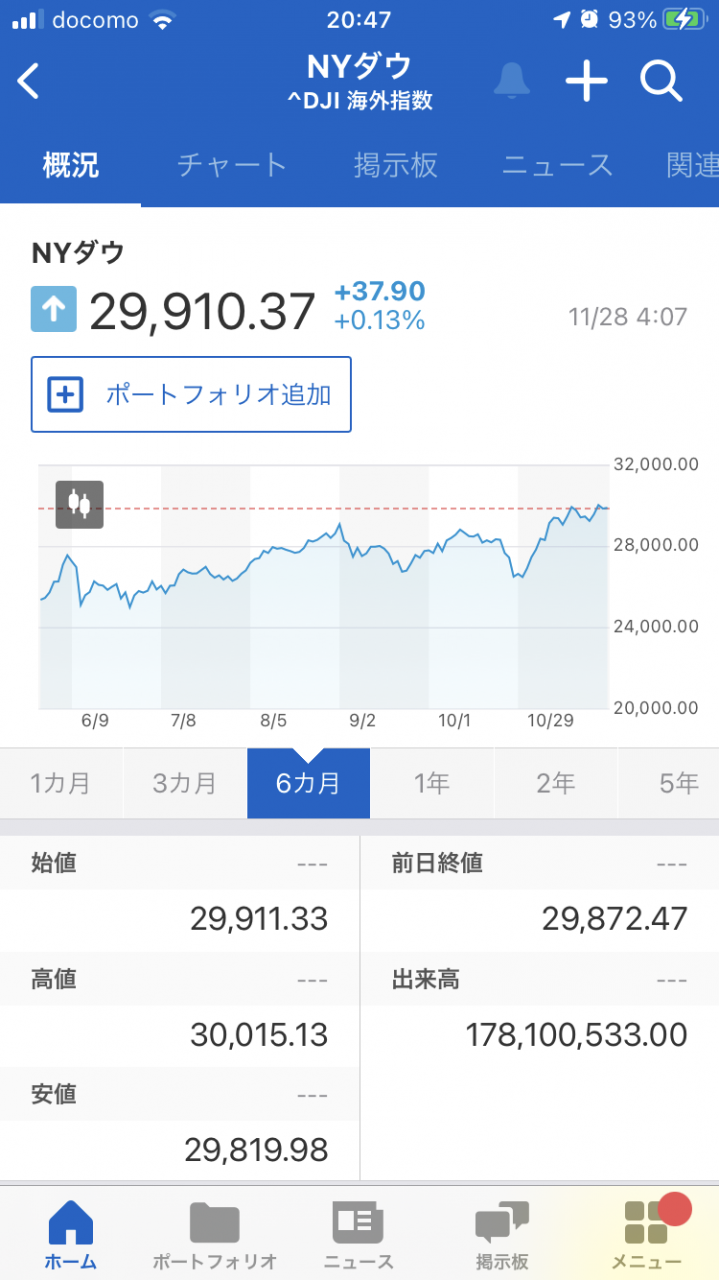Image resolution: width=719 pixels, height=1280 pixels.
Task: Open 掲示板 in the bottom bar
Action: [x=503, y=1235]
